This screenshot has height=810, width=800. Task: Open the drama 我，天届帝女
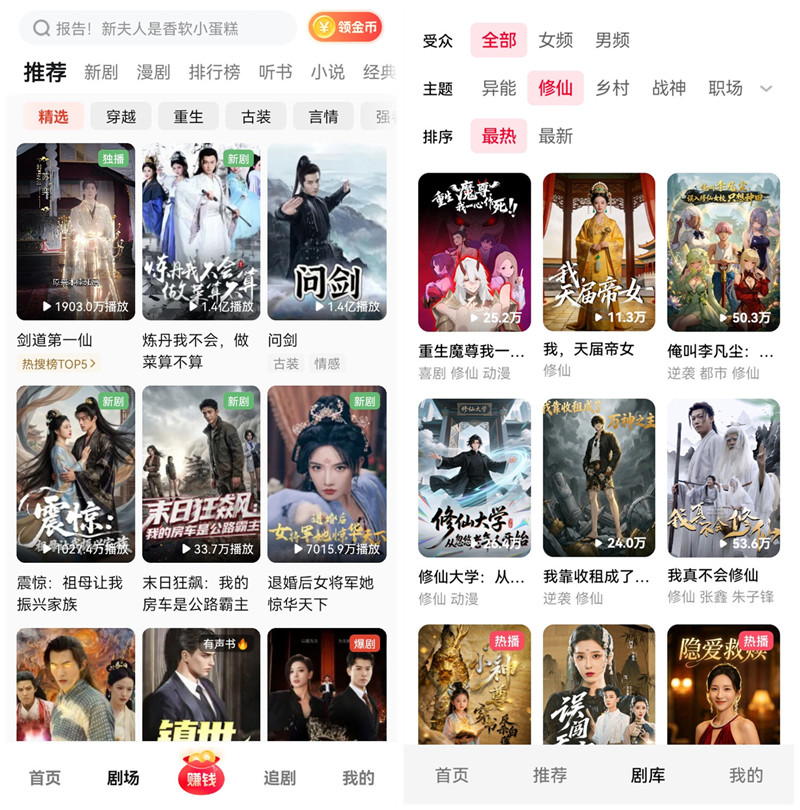pos(599,252)
